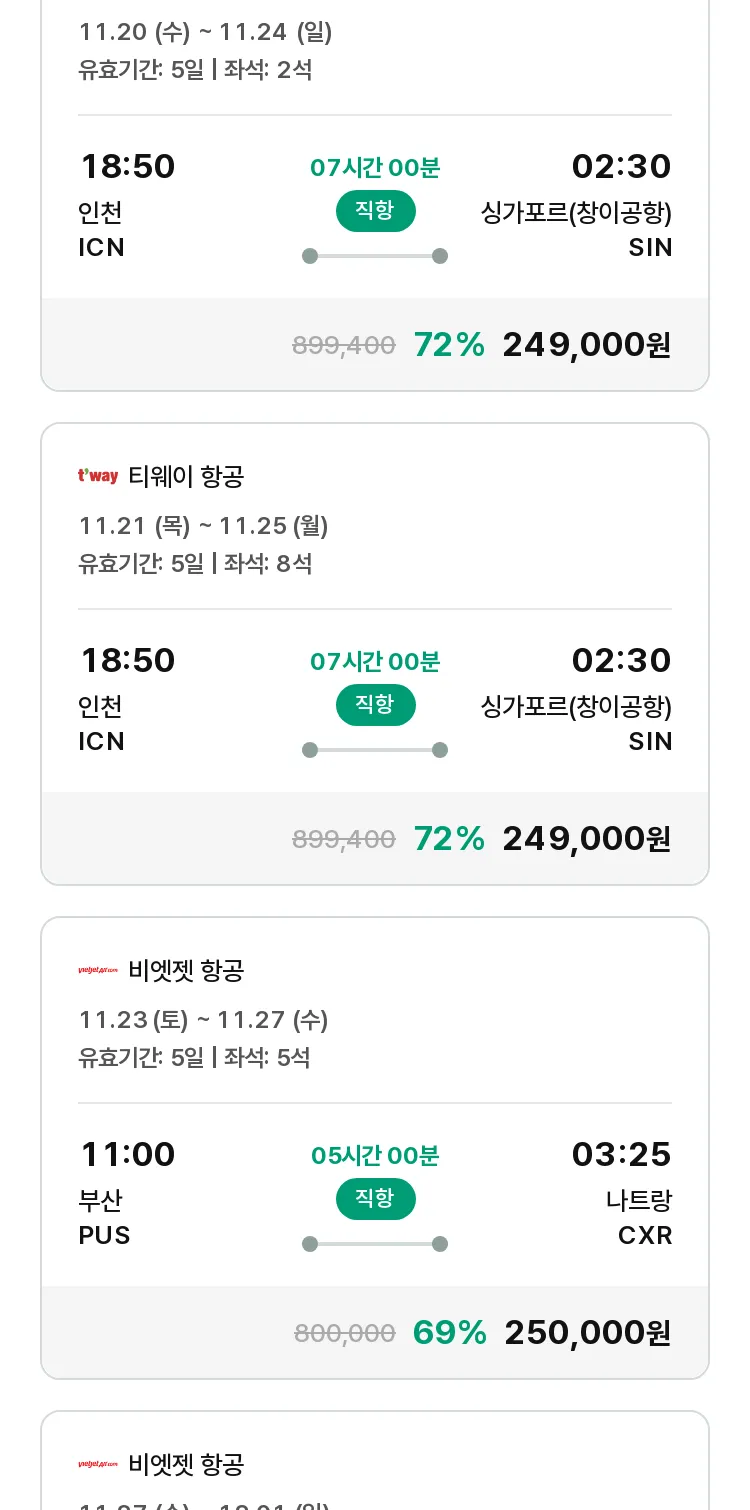750x1510 pixels.
Task: Open the Singapore flight deal departing 11.20
Action: pyautogui.click(x=375, y=195)
